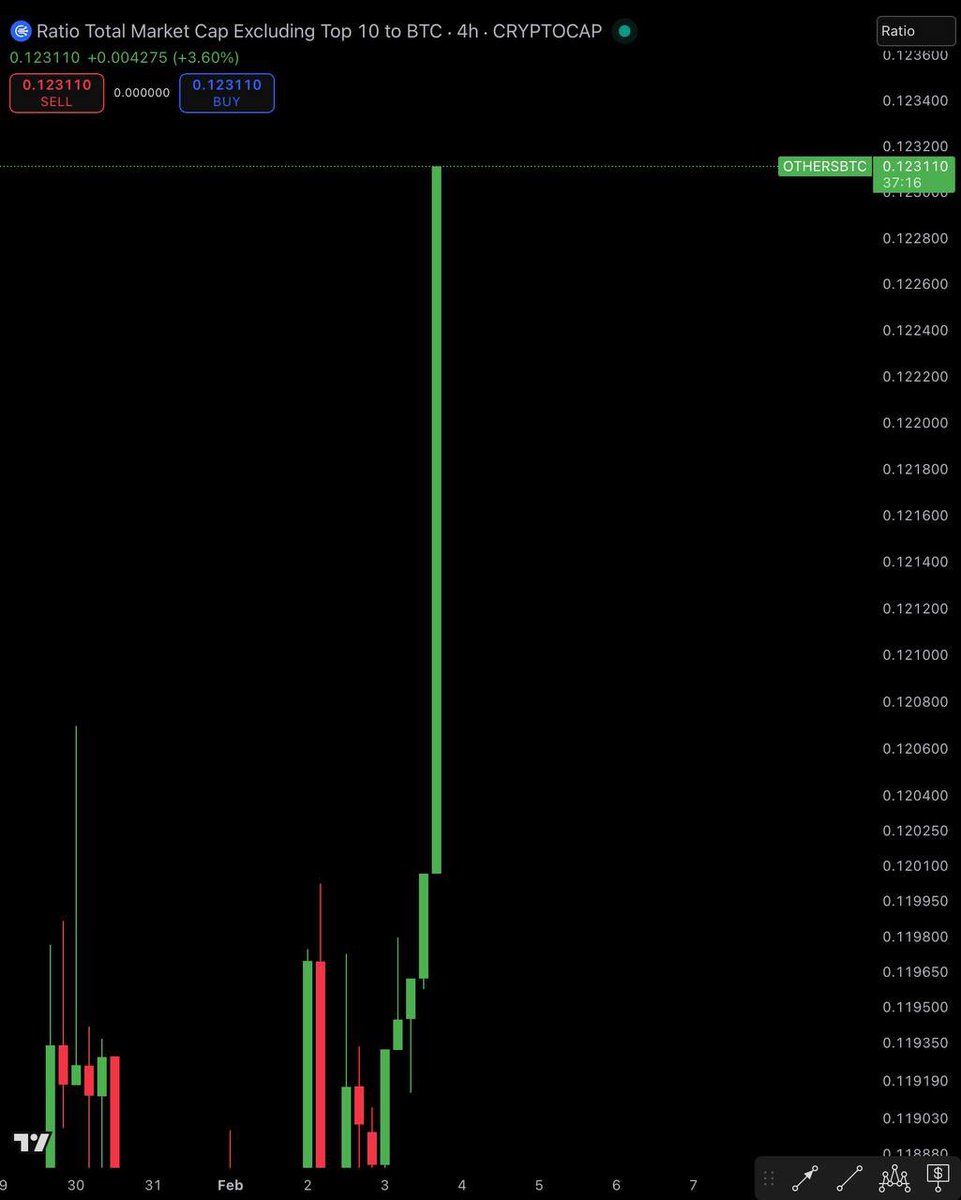Tap the red SELL button
The image size is (961, 1200).
[57, 93]
